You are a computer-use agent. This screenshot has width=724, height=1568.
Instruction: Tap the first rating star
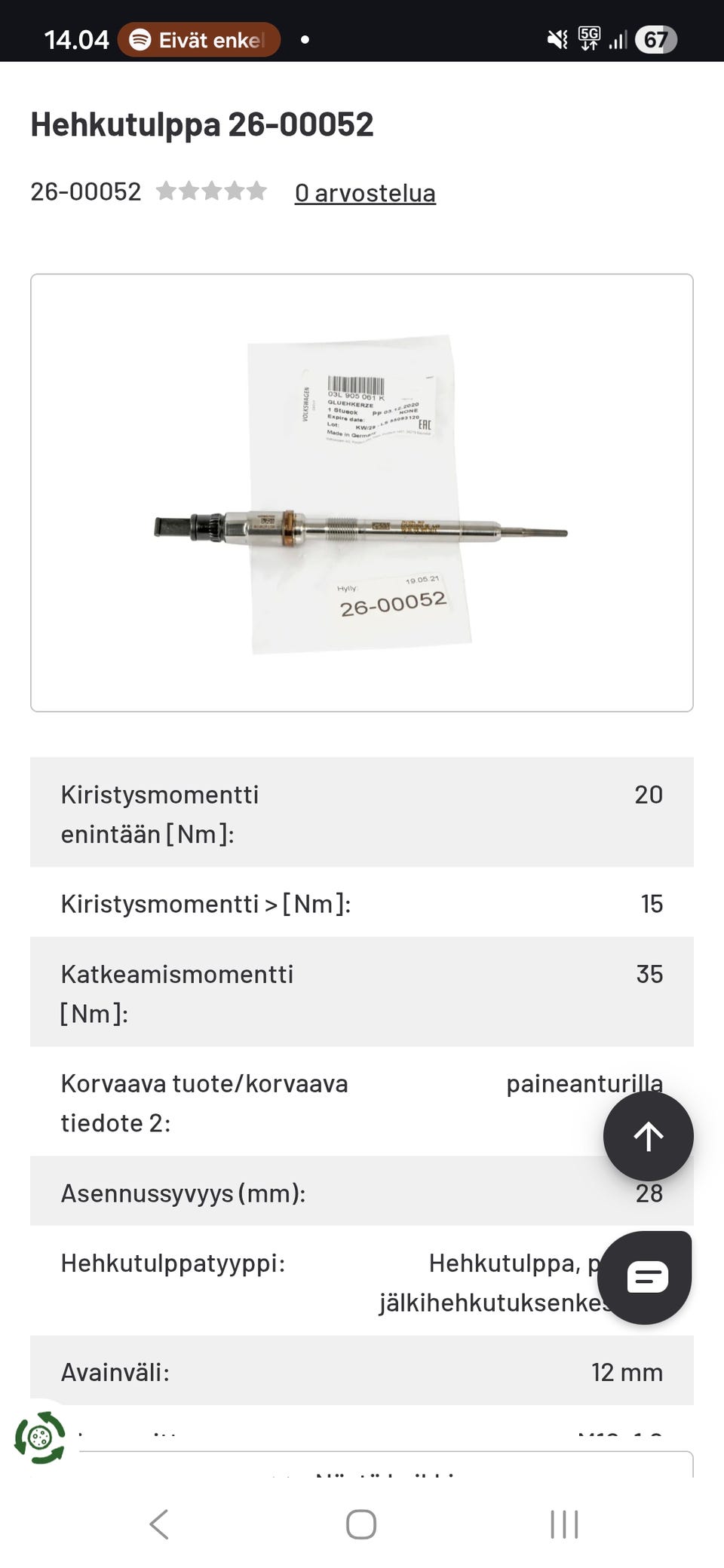point(167,191)
